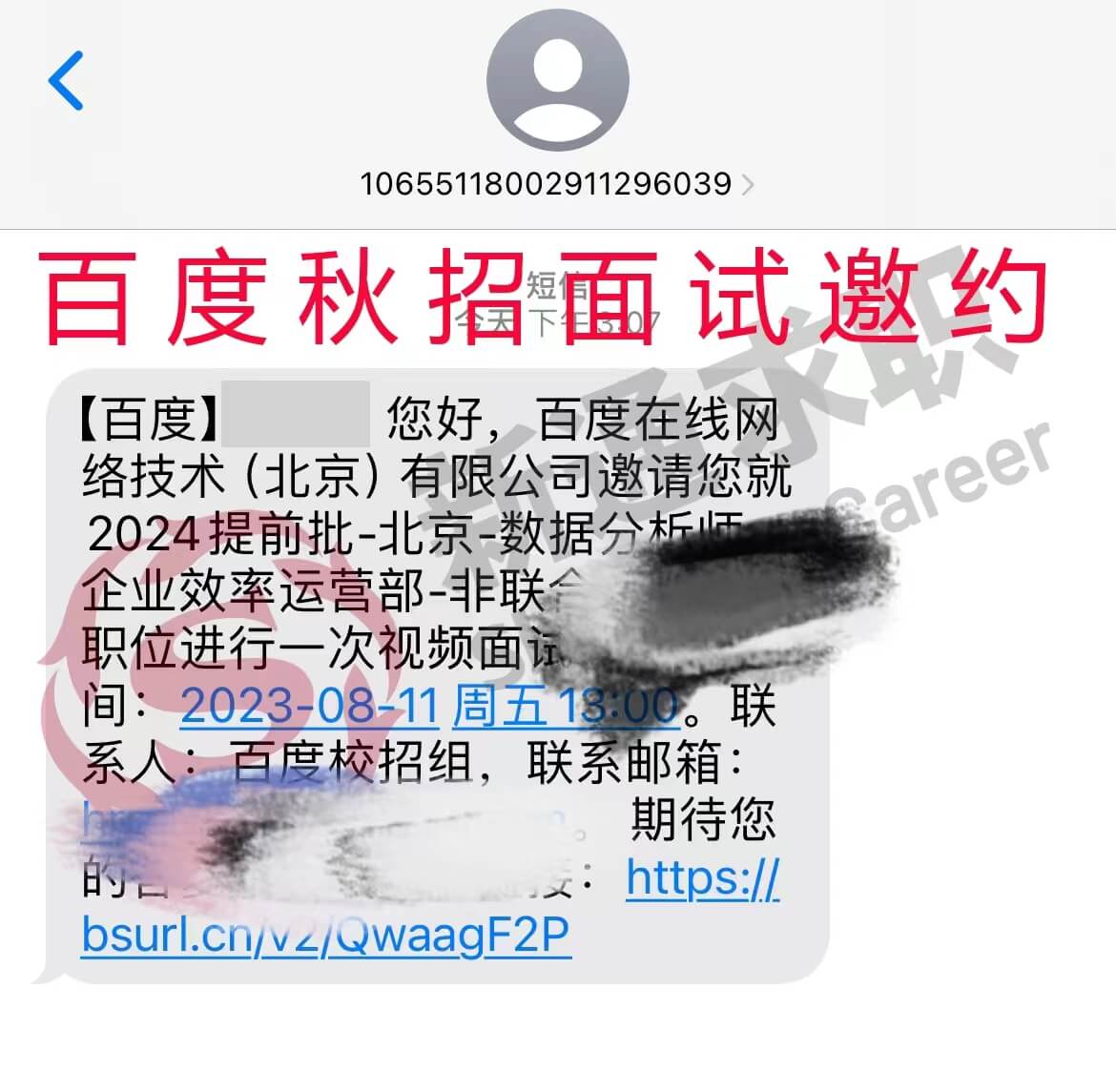Tap the date link 2023-08-11 周五 13:00
Viewport: 1116px width, 1092px height.
click(429, 707)
